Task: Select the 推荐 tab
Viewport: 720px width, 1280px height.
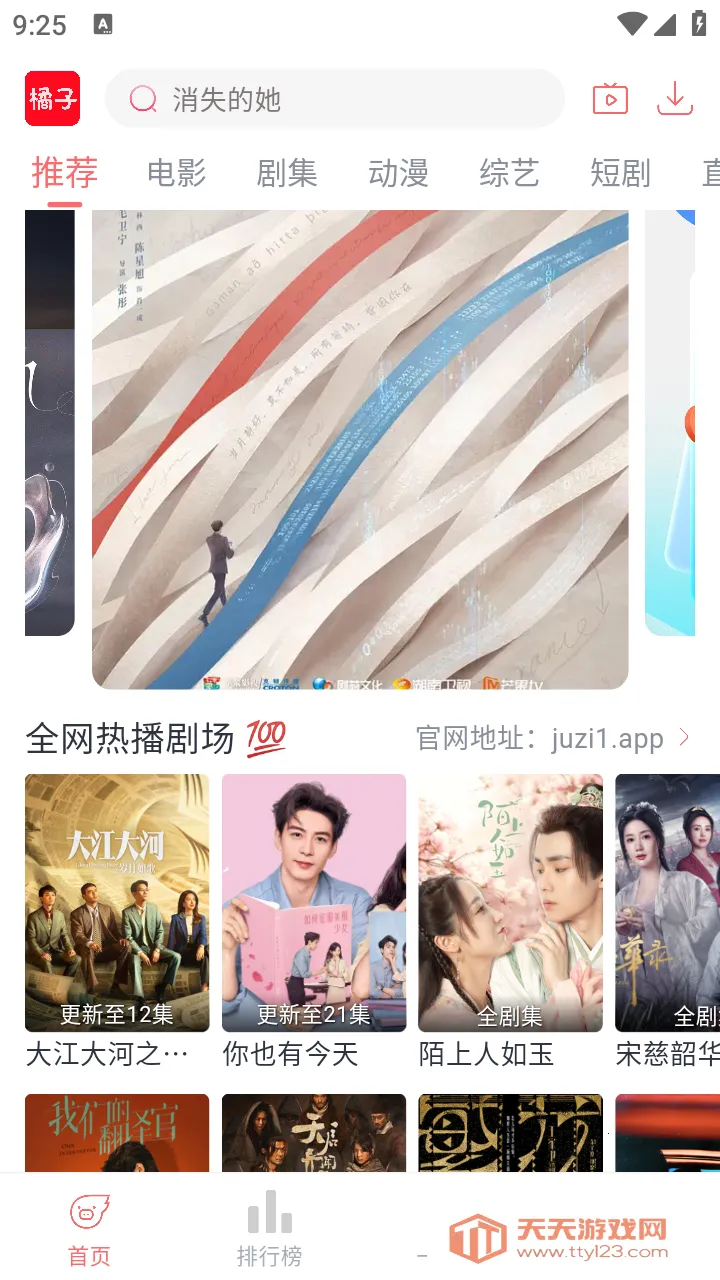Action: 64,173
